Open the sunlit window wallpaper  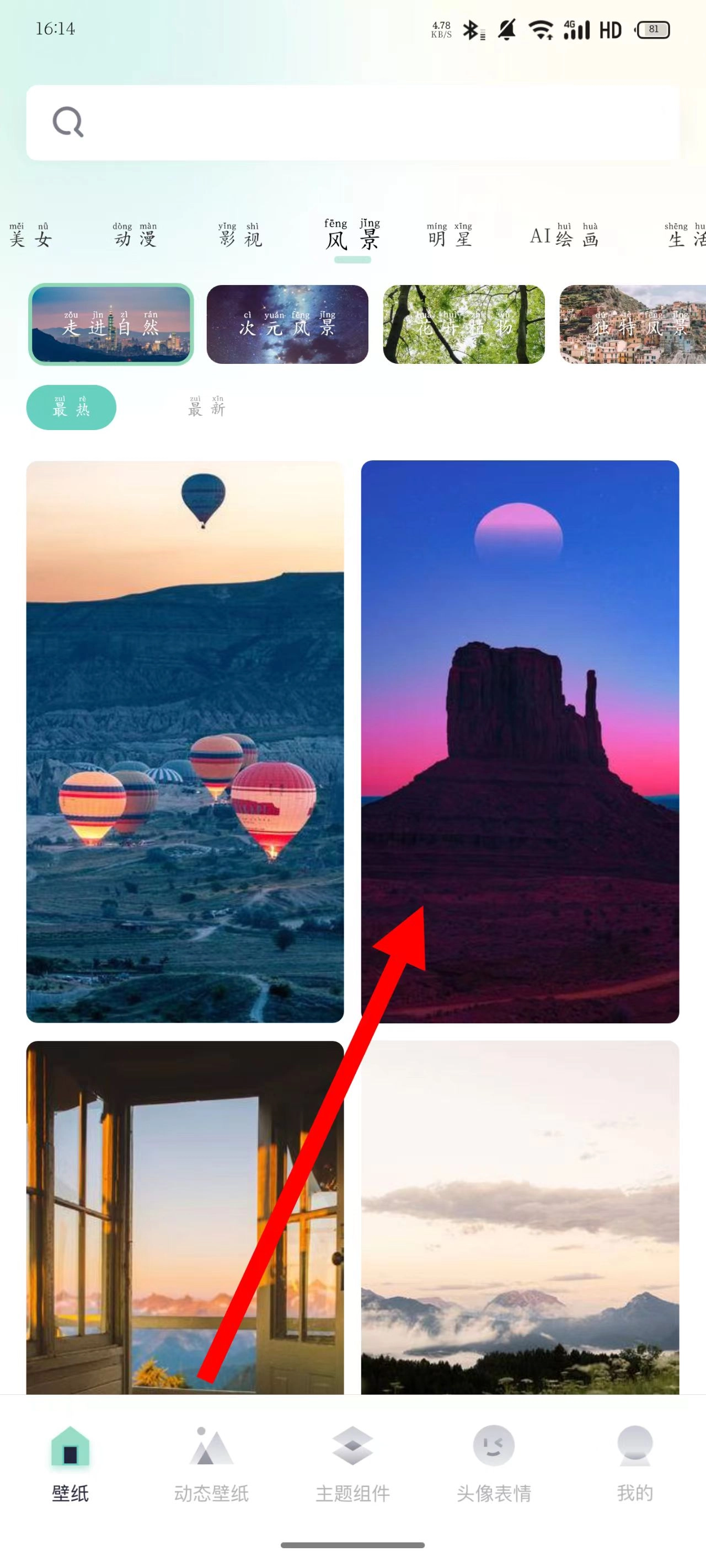(185, 1217)
